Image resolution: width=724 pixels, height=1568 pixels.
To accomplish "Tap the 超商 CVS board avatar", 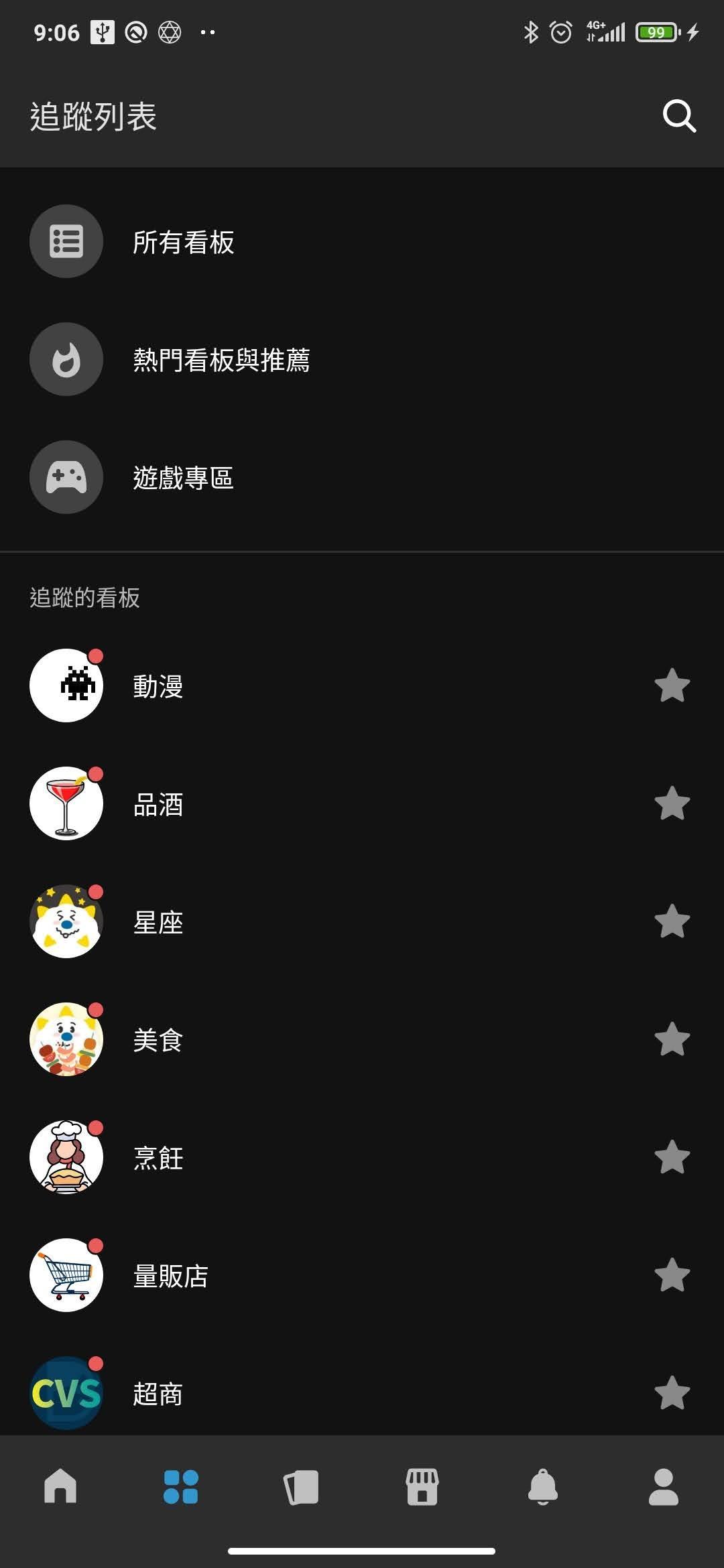I will (x=66, y=1393).
